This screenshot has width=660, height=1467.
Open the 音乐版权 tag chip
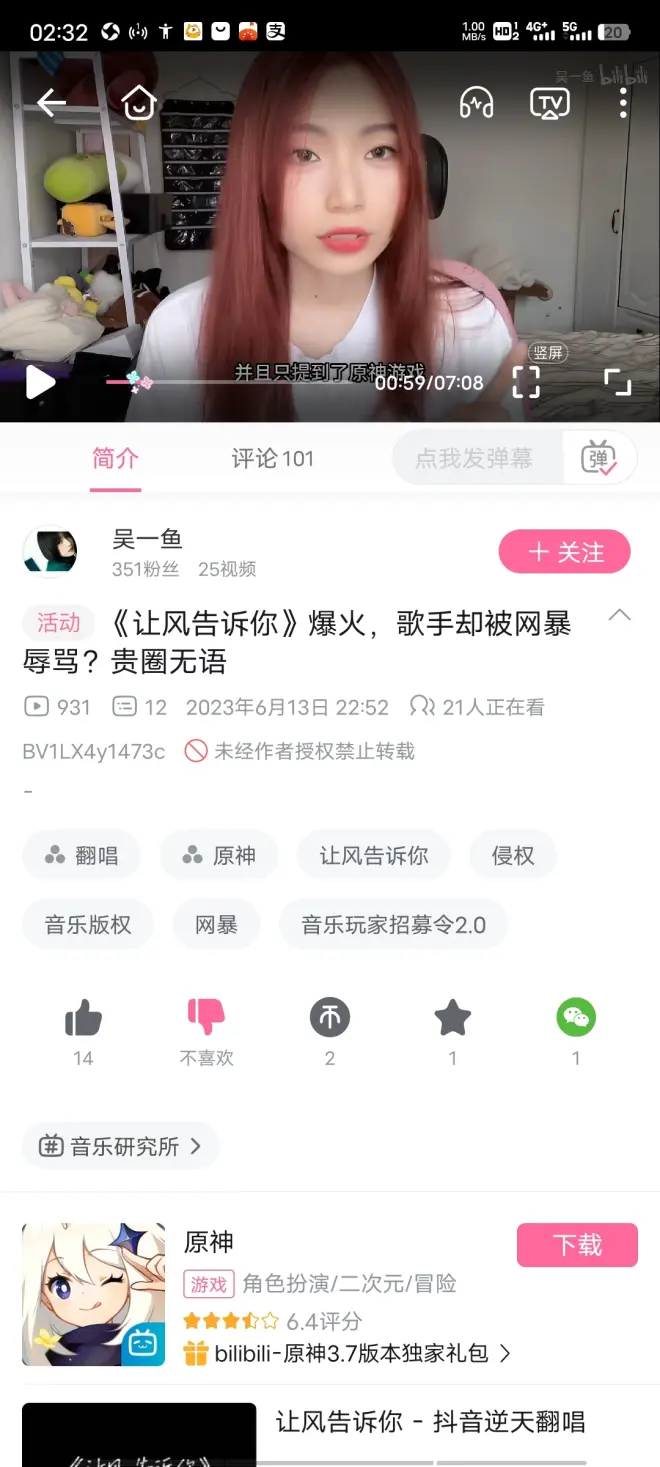(x=88, y=924)
